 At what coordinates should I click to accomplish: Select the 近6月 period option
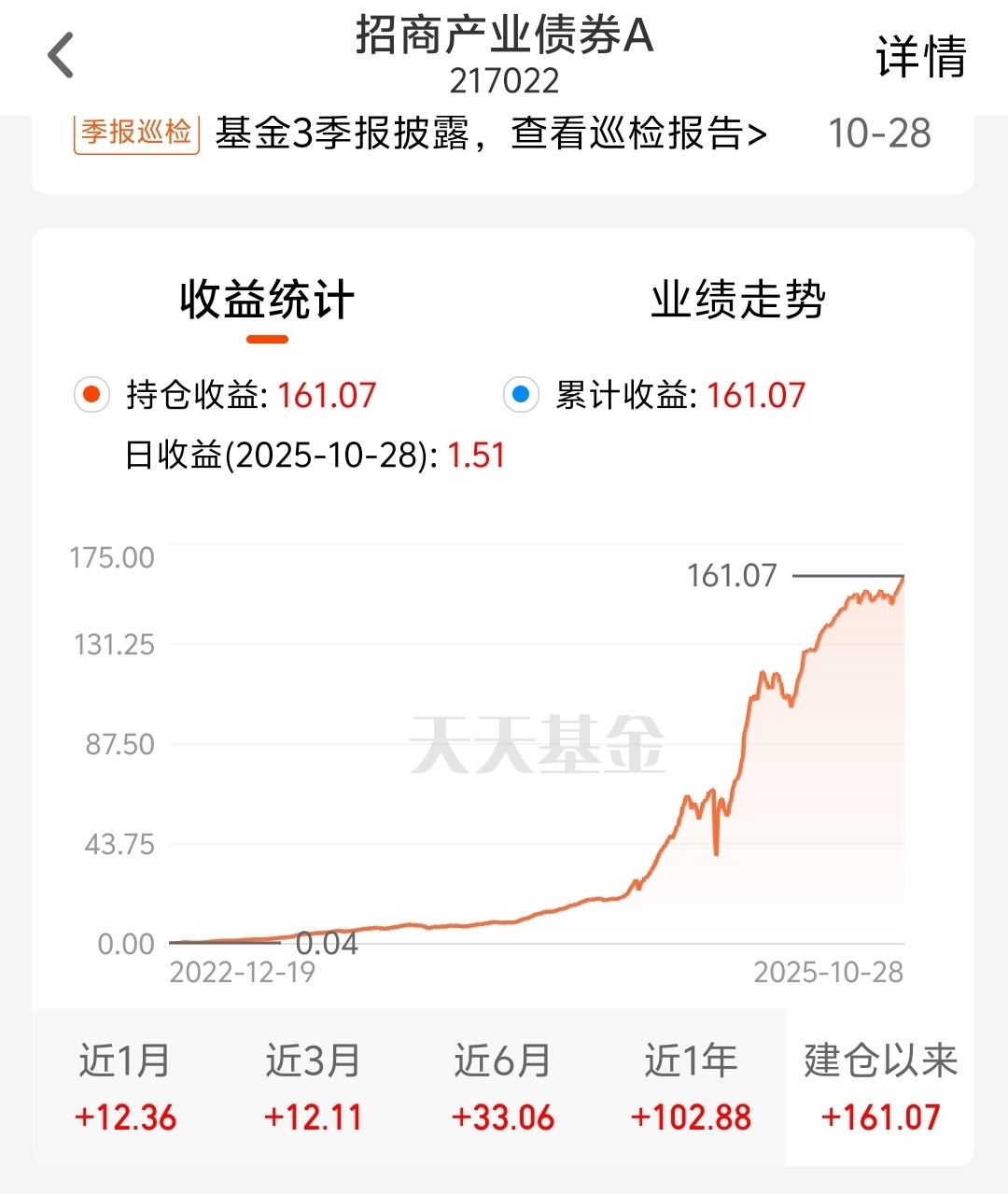[502, 1086]
